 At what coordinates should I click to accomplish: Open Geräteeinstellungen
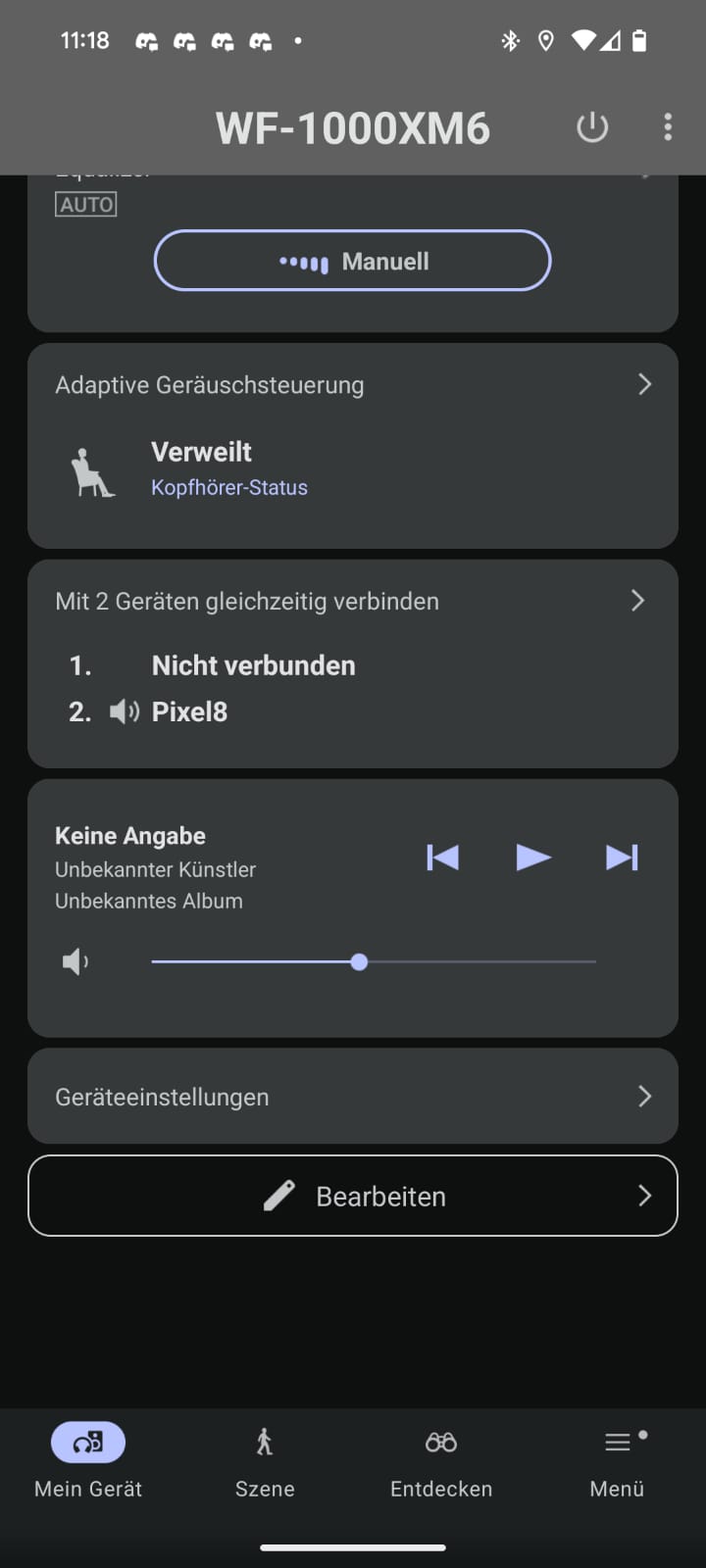(x=352, y=1097)
